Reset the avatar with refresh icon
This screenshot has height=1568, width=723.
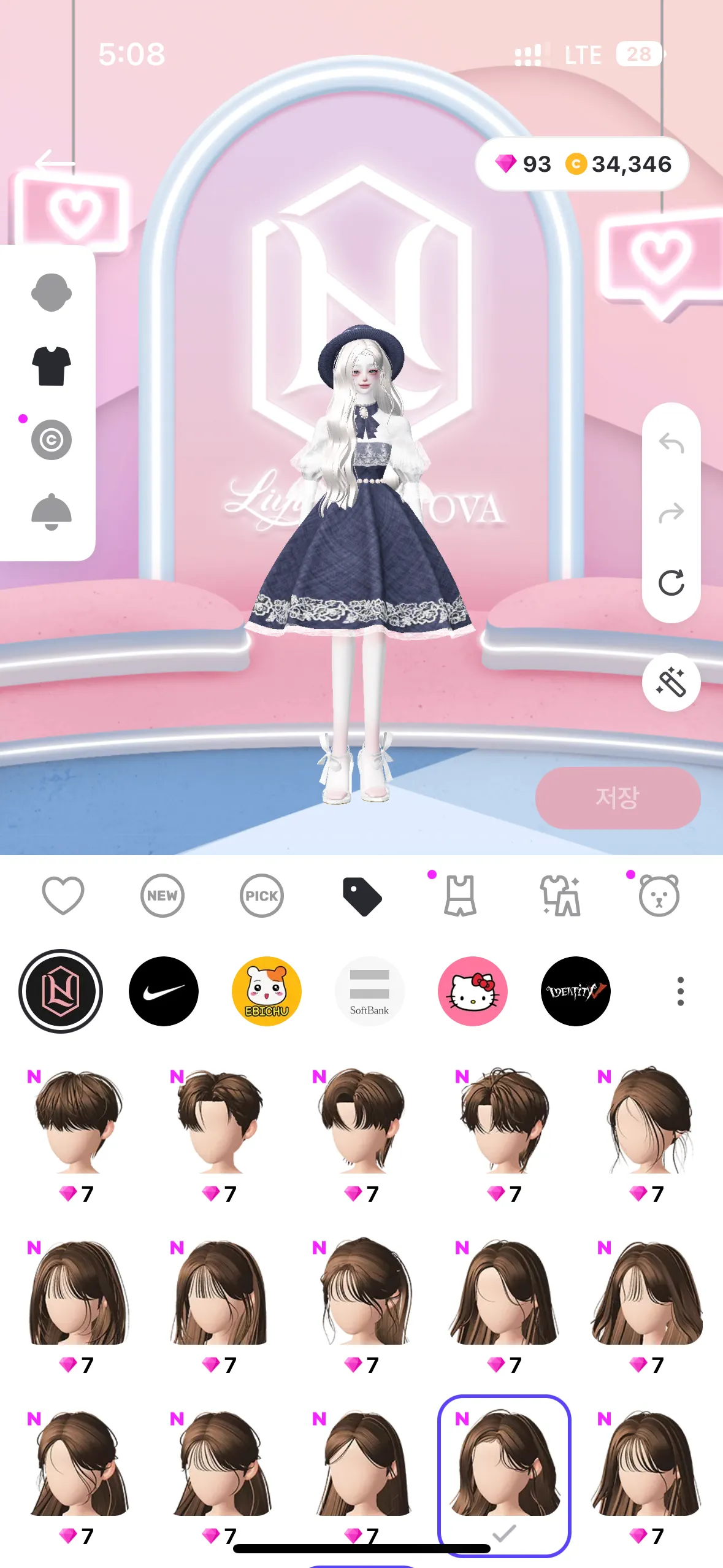[x=671, y=582]
